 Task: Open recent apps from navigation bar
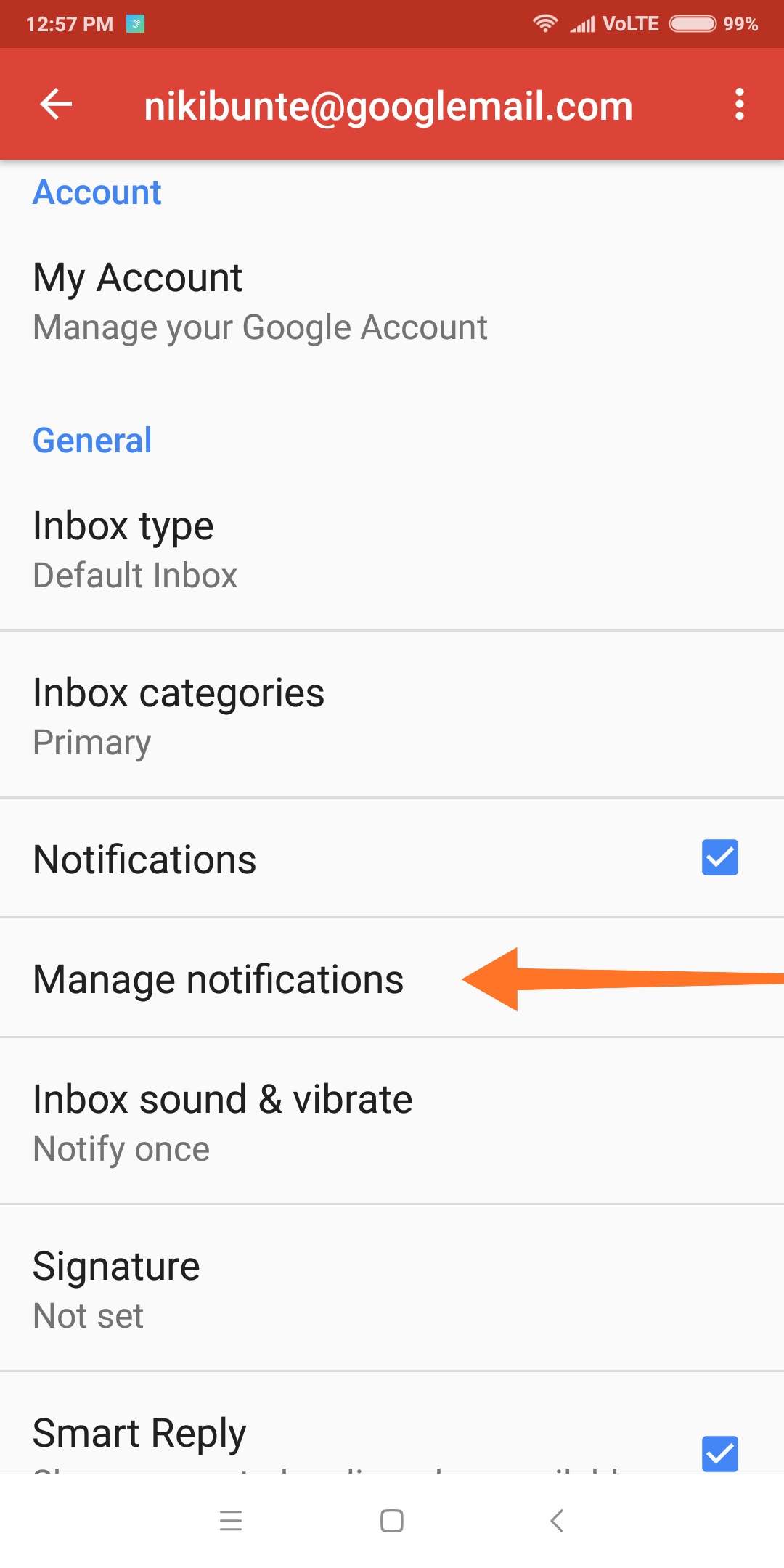tap(231, 1521)
